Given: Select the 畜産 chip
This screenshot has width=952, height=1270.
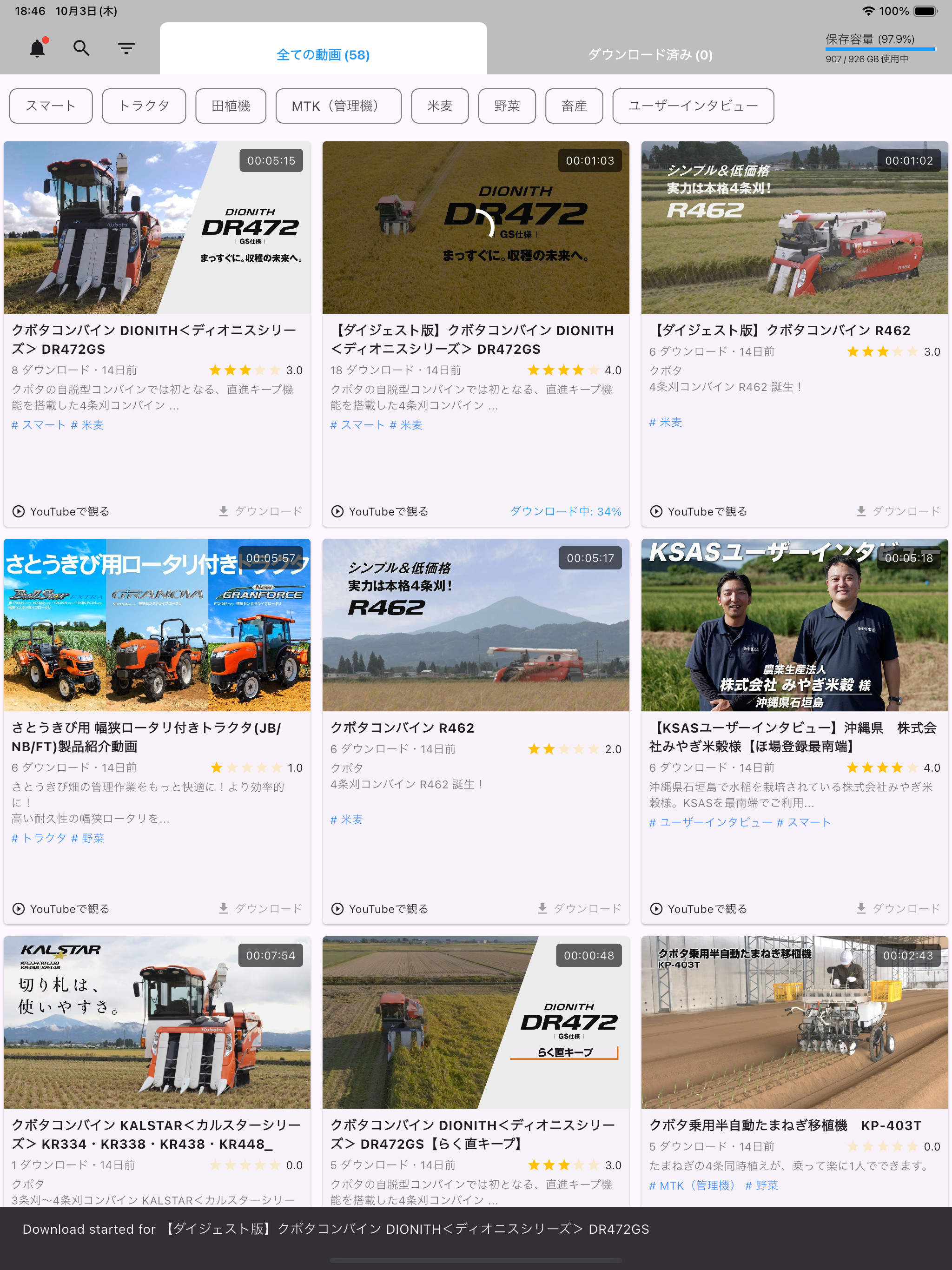Looking at the screenshot, I should point(574,106).
